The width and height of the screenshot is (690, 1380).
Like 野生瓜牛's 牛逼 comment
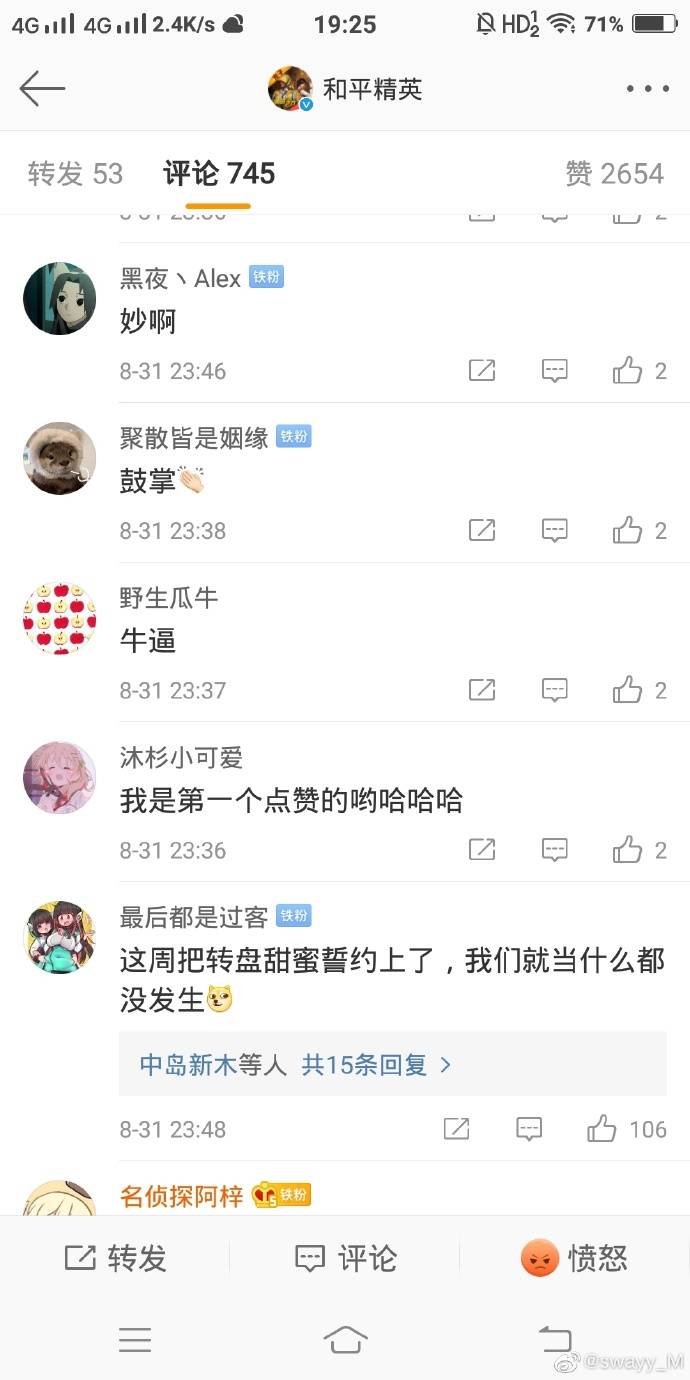628,690
